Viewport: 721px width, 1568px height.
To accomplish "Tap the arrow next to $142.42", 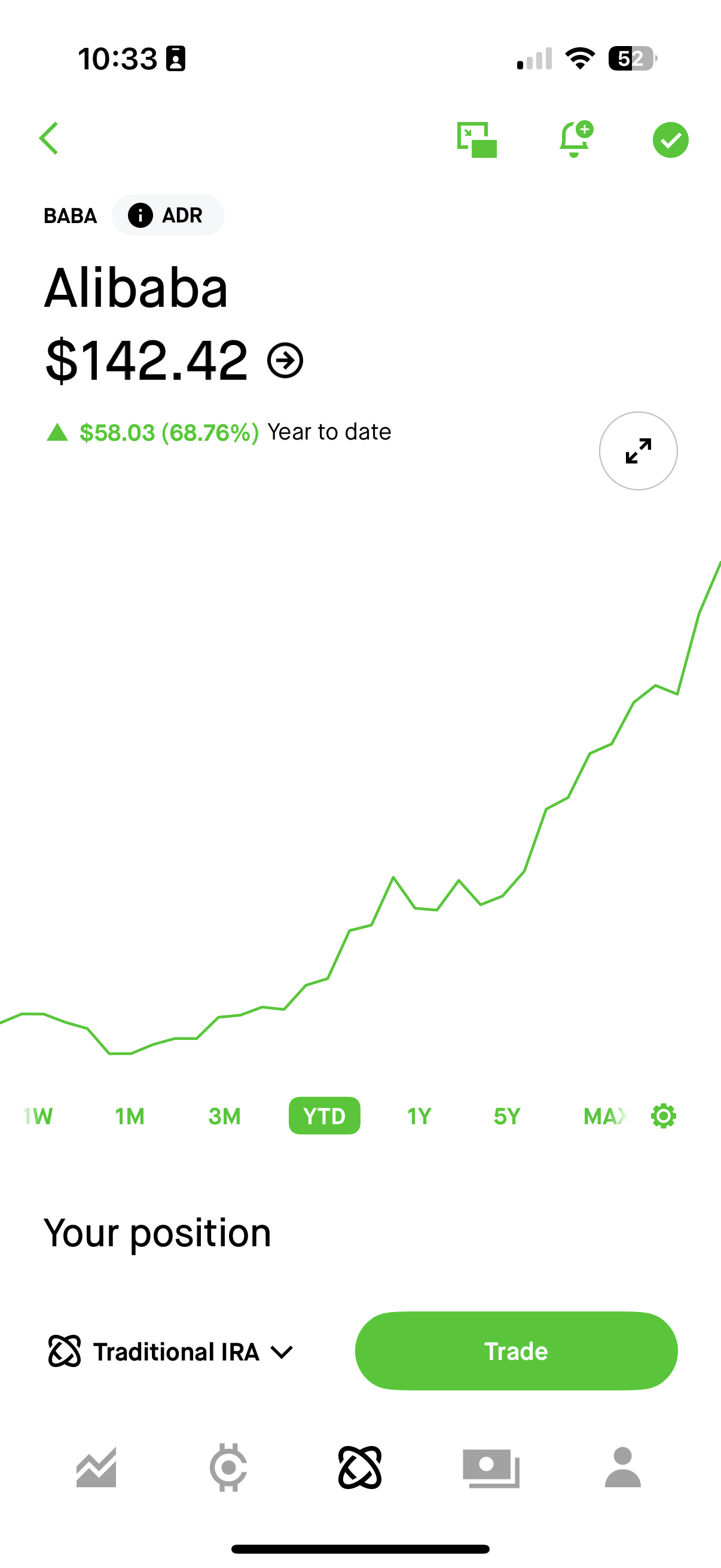I will pyautogui.click(x=285, y=361).
